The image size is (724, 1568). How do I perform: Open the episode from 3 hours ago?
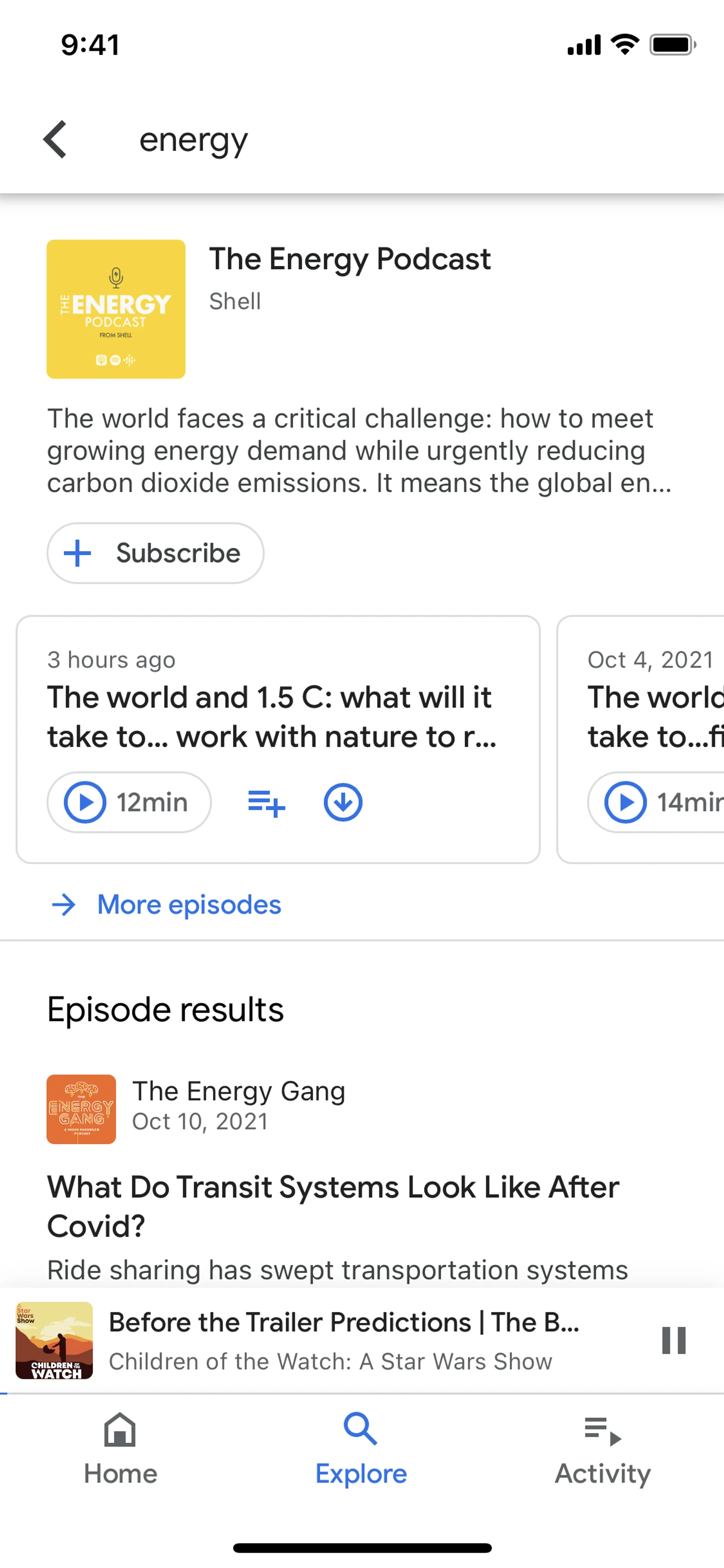pyautogui.click(x=272, y=716)
